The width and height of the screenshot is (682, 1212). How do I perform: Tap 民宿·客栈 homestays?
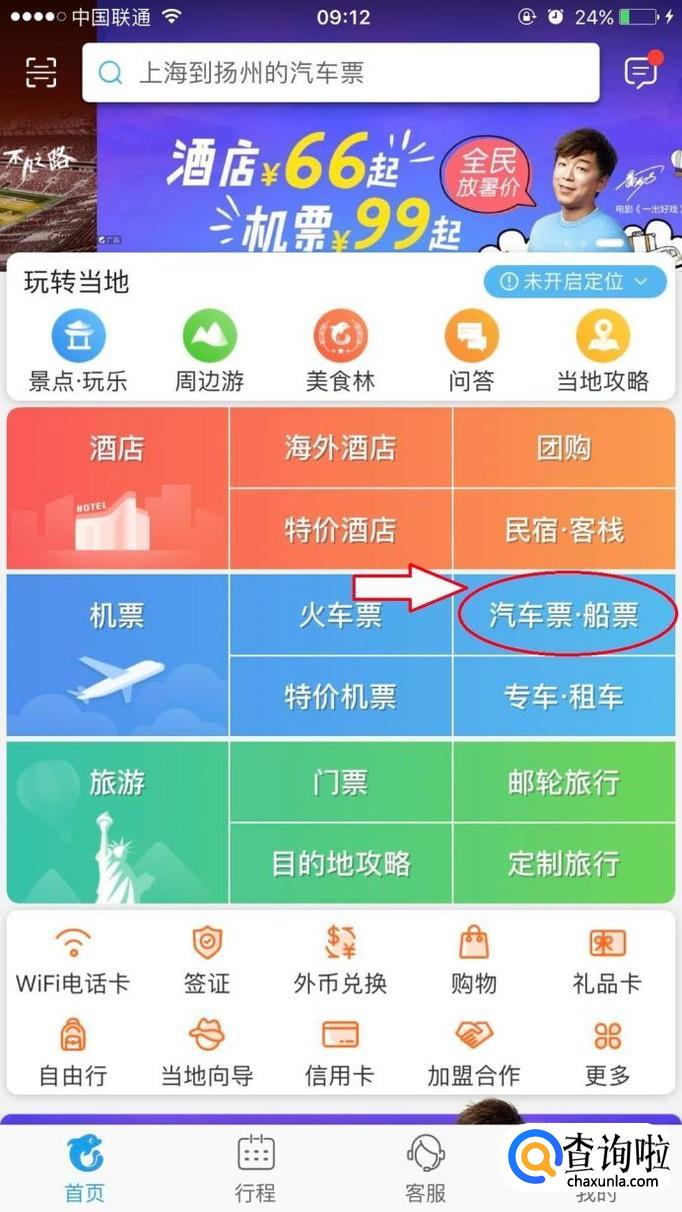click(x=564, y=530)
